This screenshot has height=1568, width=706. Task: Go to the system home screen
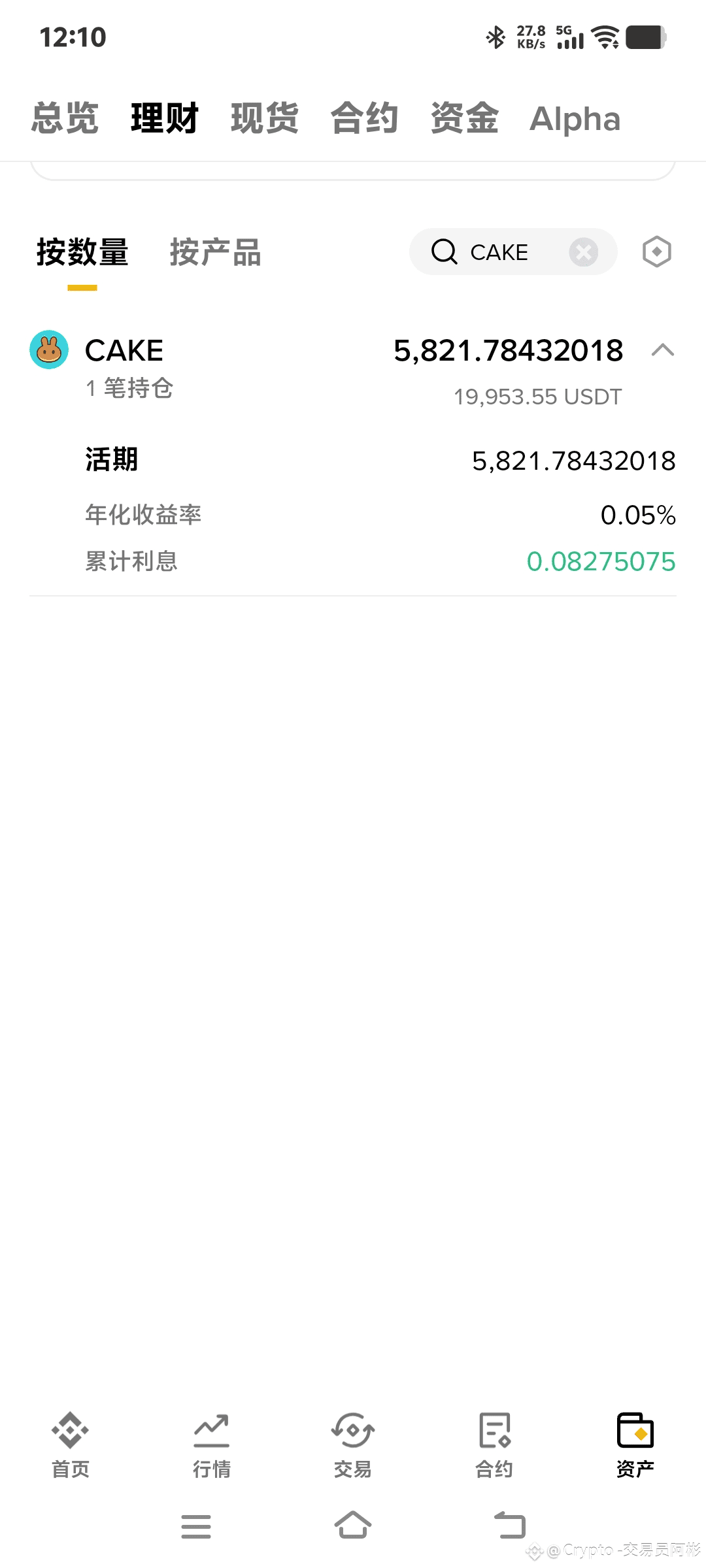353,1526
